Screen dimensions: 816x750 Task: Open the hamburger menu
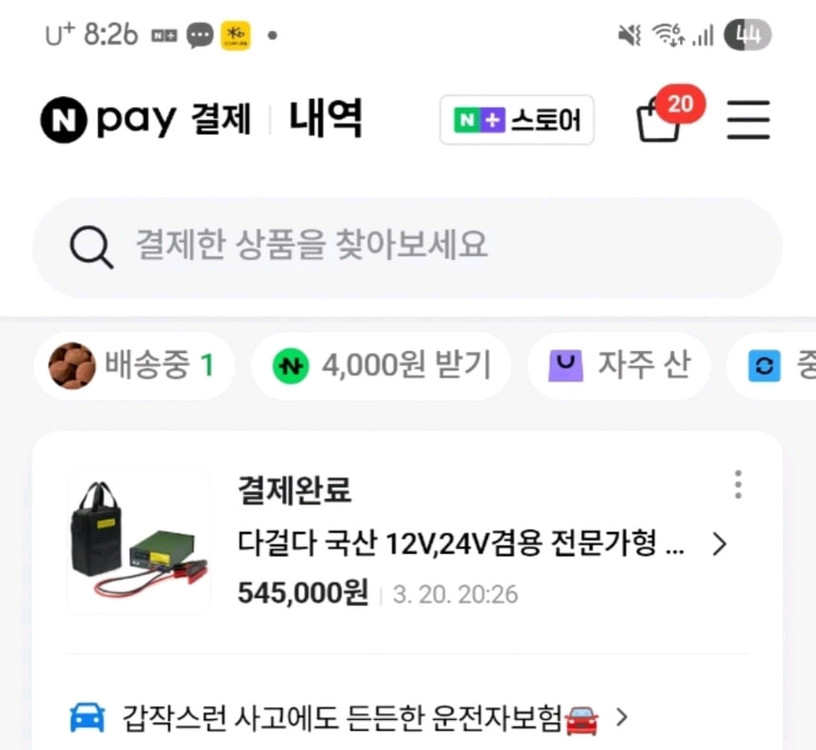tap(748, 120)
